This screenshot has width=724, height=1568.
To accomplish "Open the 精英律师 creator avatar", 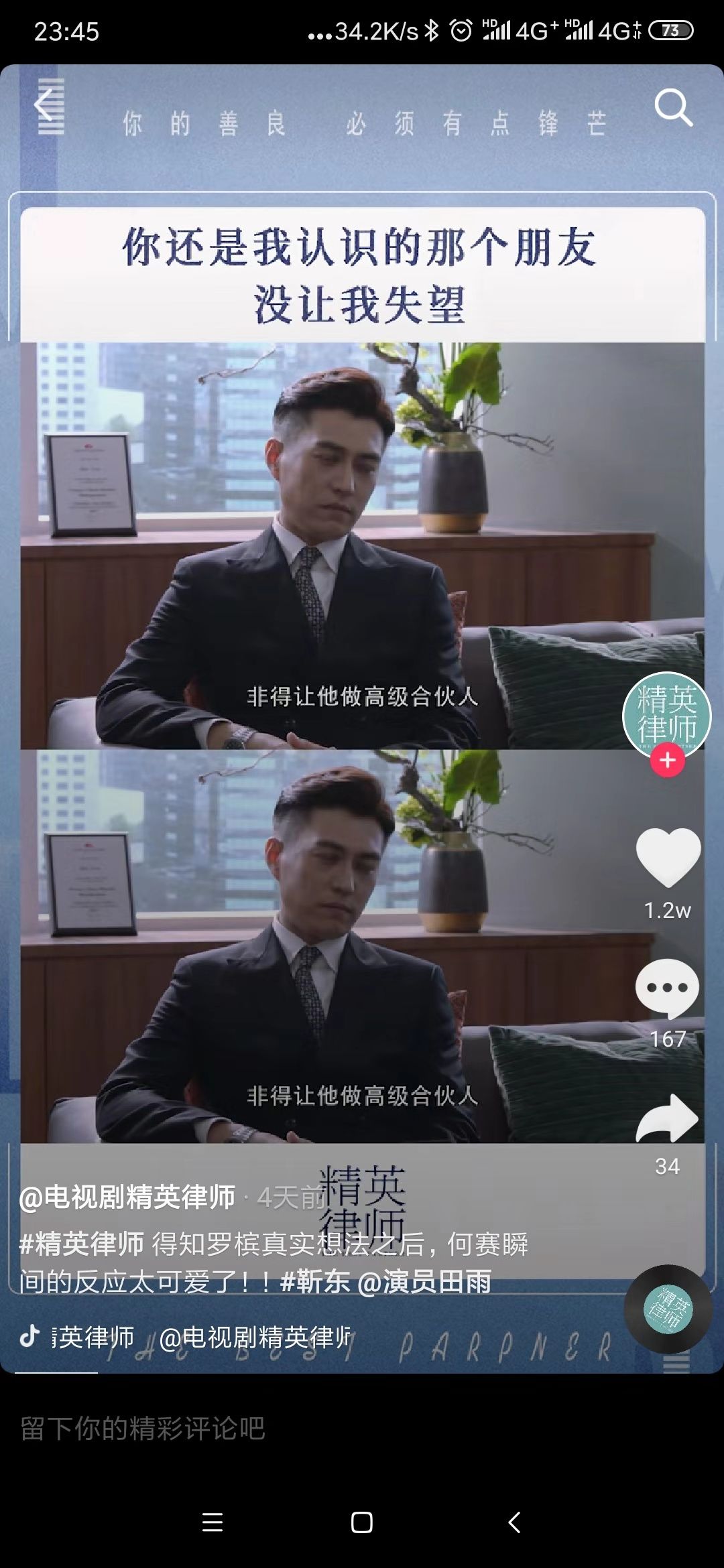I will [x=666, y=714].
